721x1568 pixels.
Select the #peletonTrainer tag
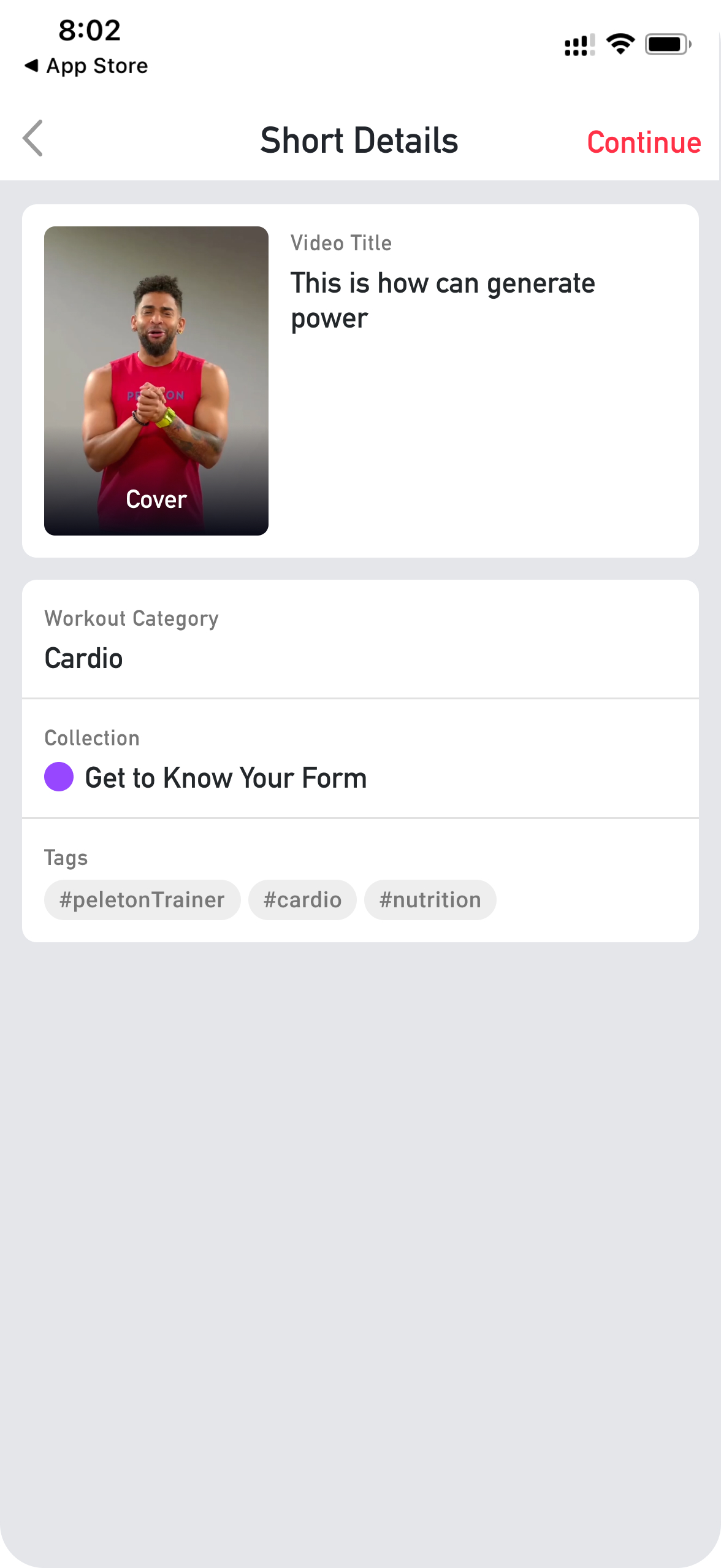142,900
